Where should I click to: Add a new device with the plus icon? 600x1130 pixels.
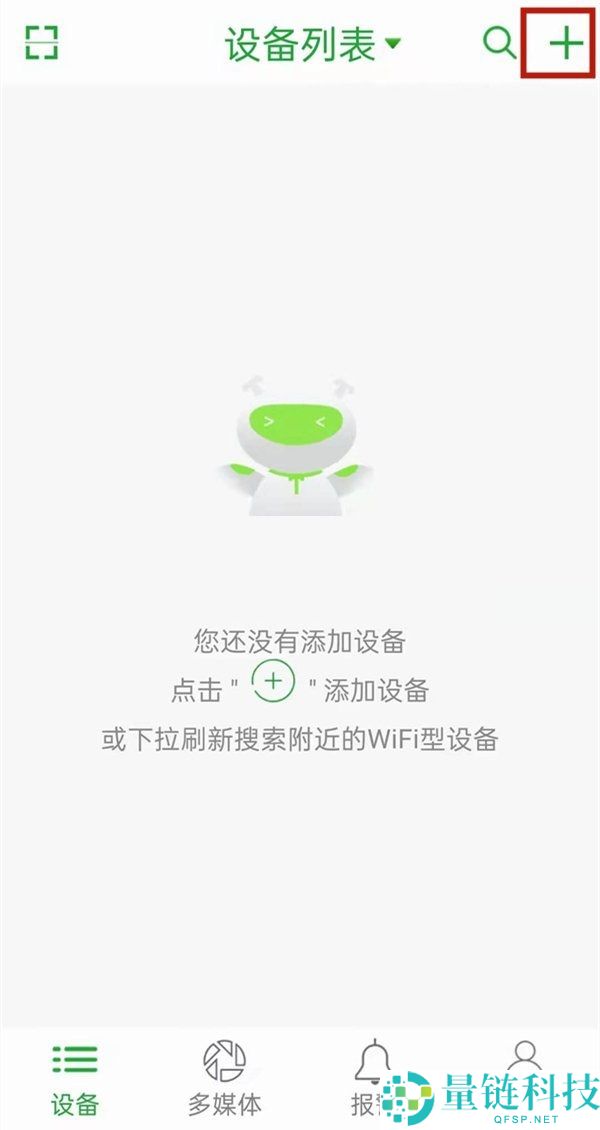tap(565, 43)
